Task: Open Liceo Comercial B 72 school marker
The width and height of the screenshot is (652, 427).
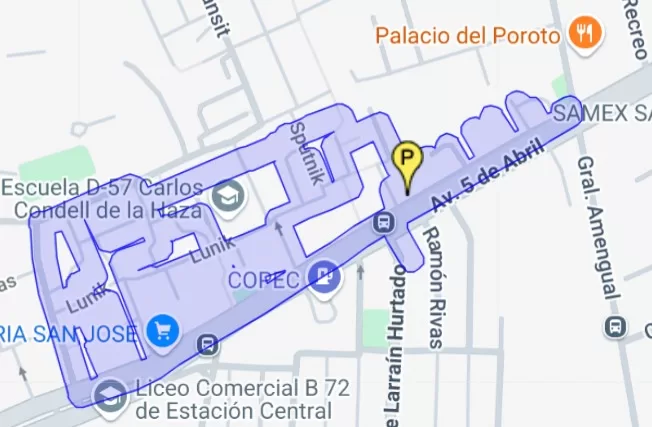Action: [110, 397]
